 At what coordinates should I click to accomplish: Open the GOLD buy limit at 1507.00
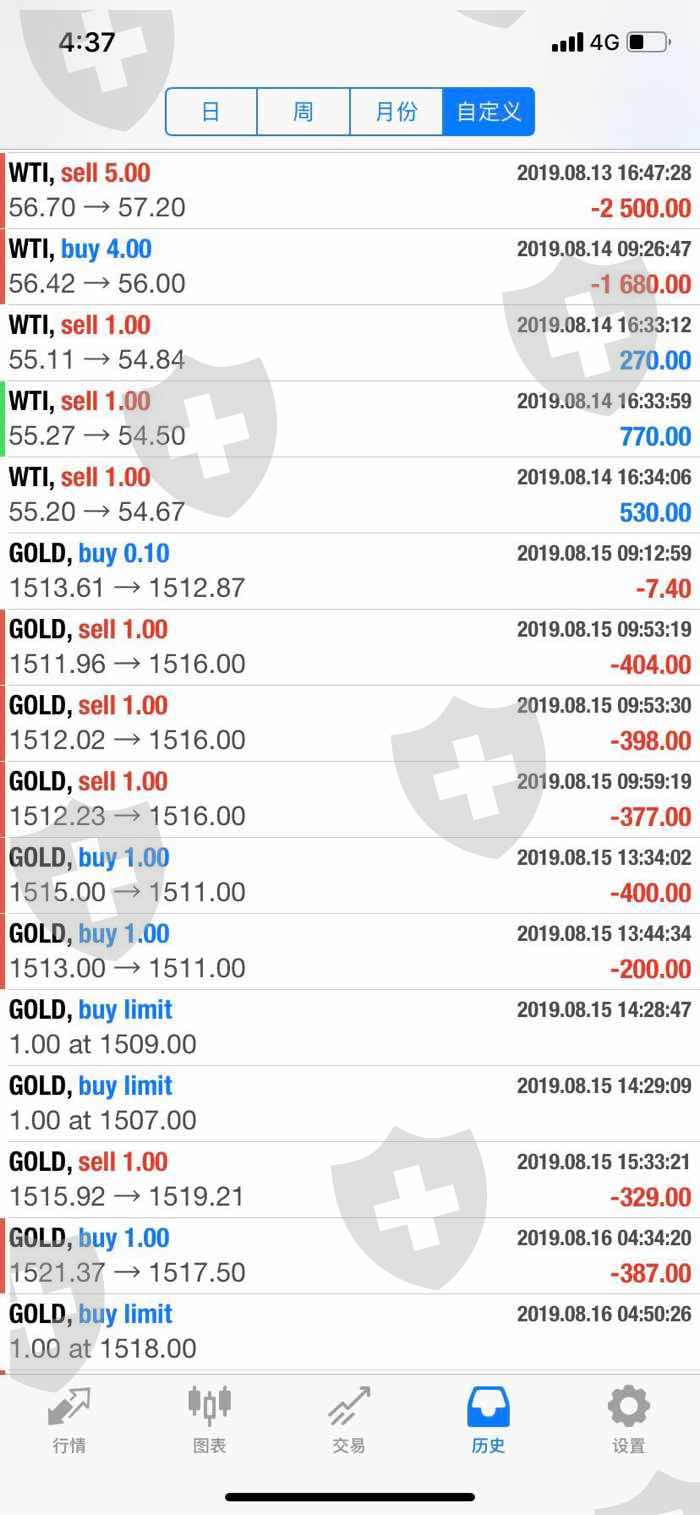pos(350,1102)
